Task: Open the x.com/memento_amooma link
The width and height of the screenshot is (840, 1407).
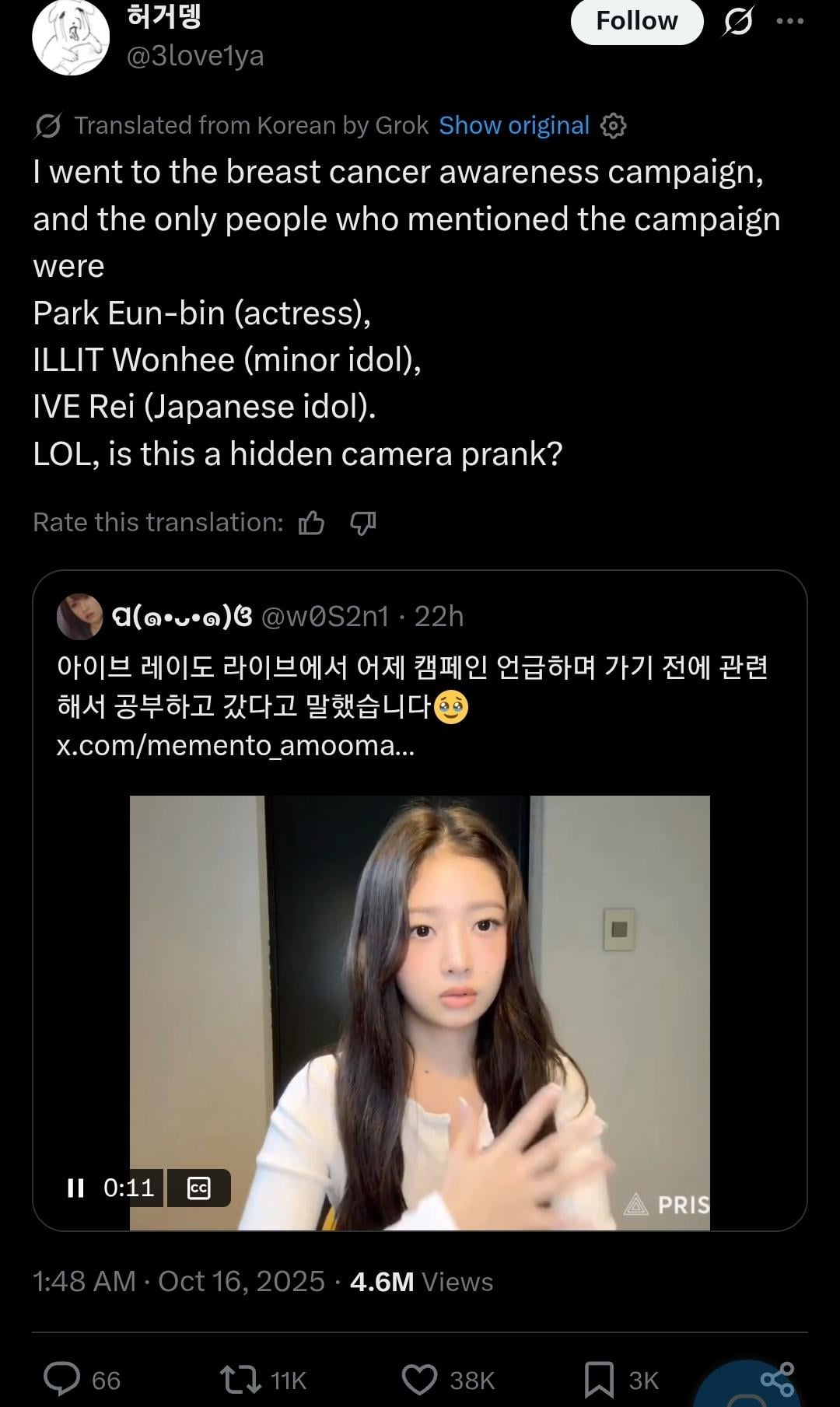Action: 235,745
